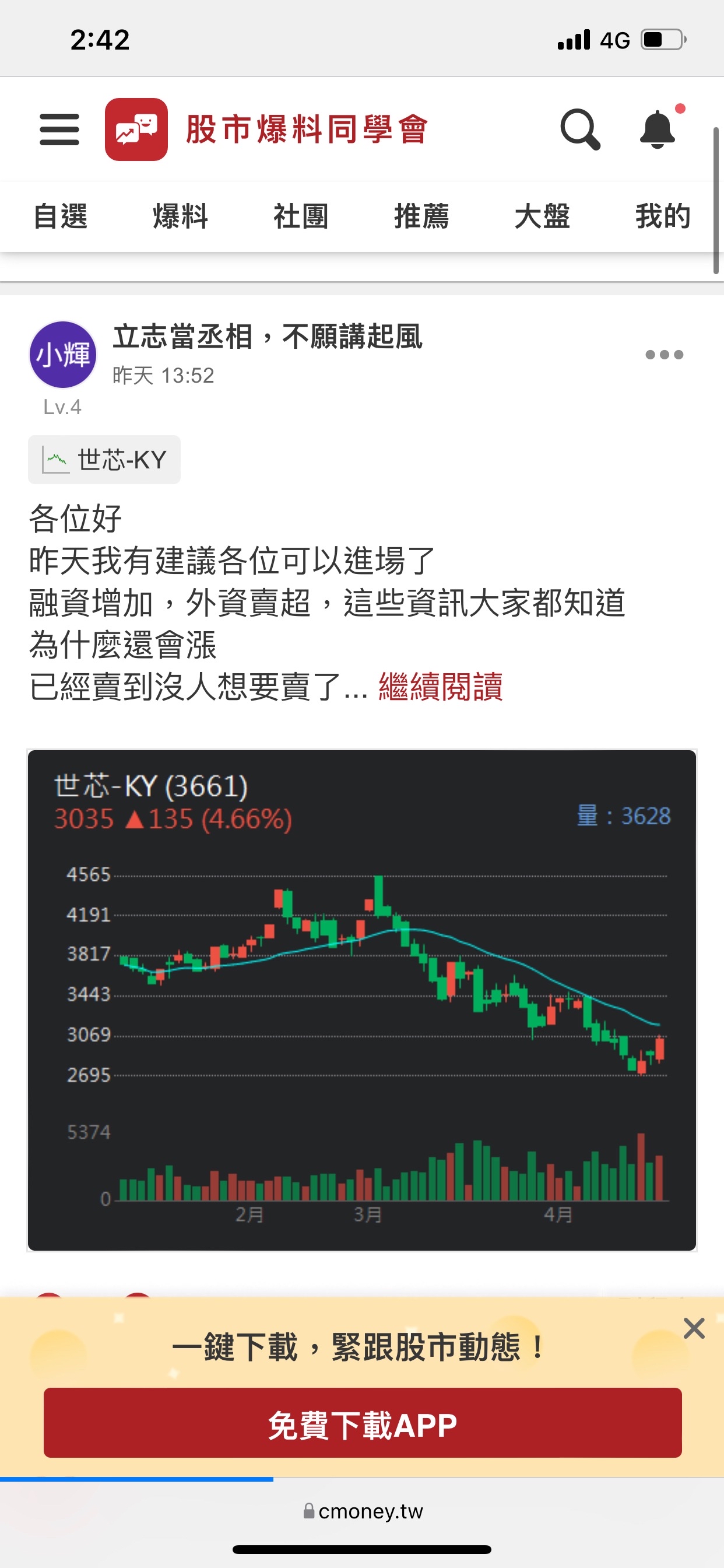Tap the chart icon on the 世芯-KY tag

point(55,460)
